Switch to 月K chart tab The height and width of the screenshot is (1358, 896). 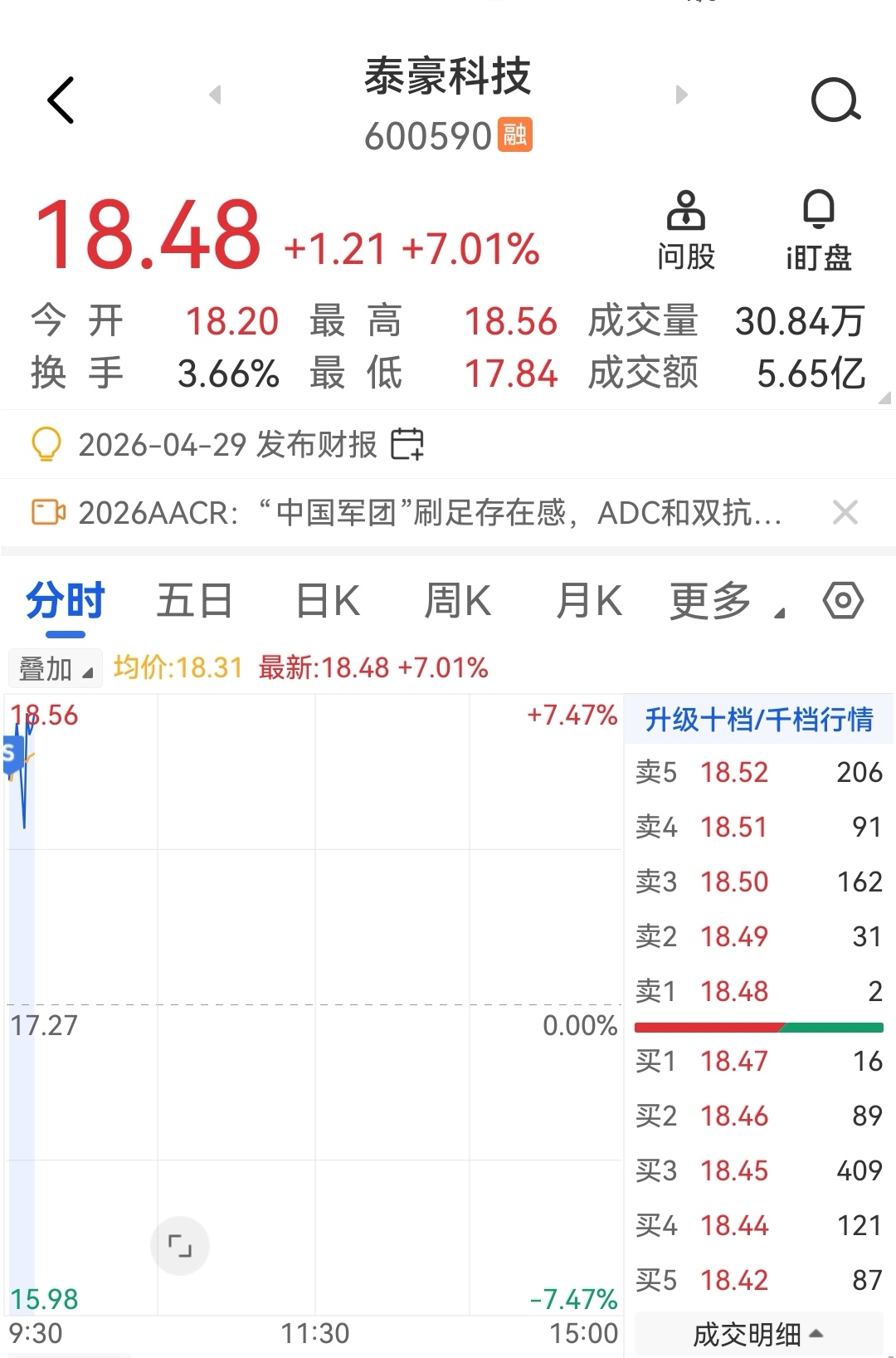[589, 601]
